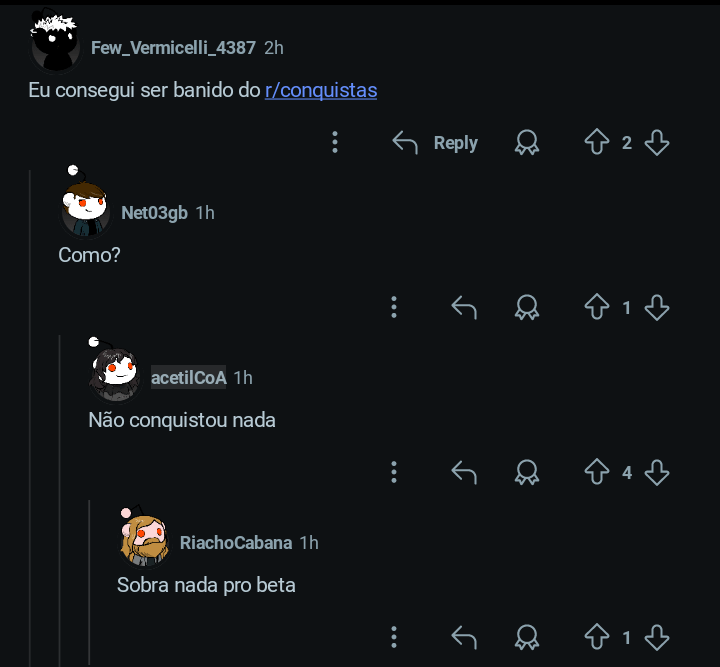Upvote RiachoCabana's comment
This screenshot has width=720, height=667.
(x=597, y=637)
